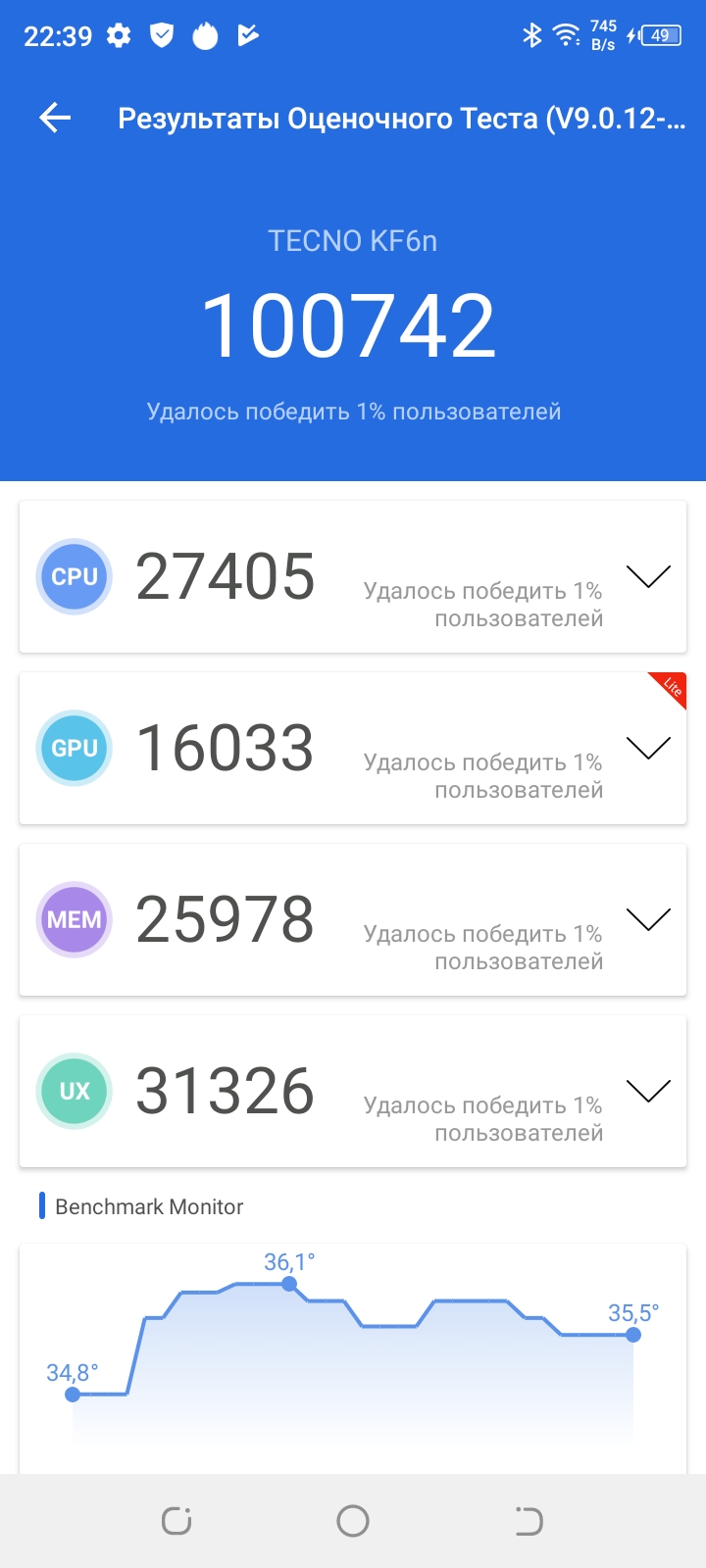706x1568 pixels.
Task: Expand the CPU score details
Action: pyautogui.click(x=648, y=576)
